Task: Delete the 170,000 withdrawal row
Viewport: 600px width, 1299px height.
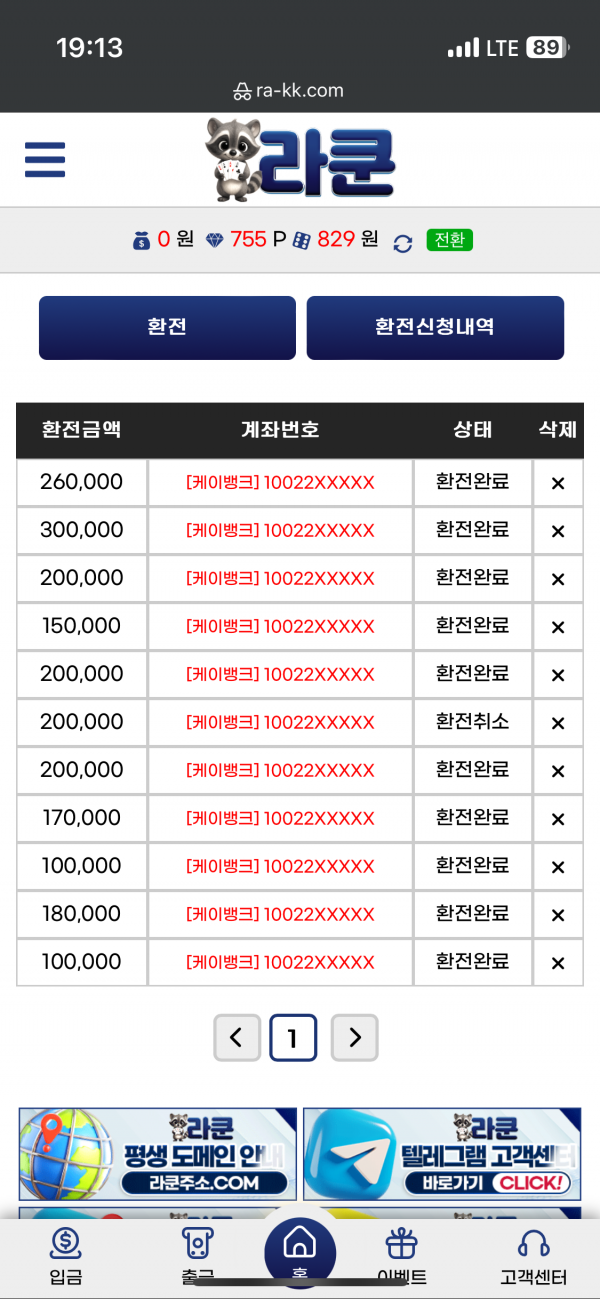Action: click(558, 819)
